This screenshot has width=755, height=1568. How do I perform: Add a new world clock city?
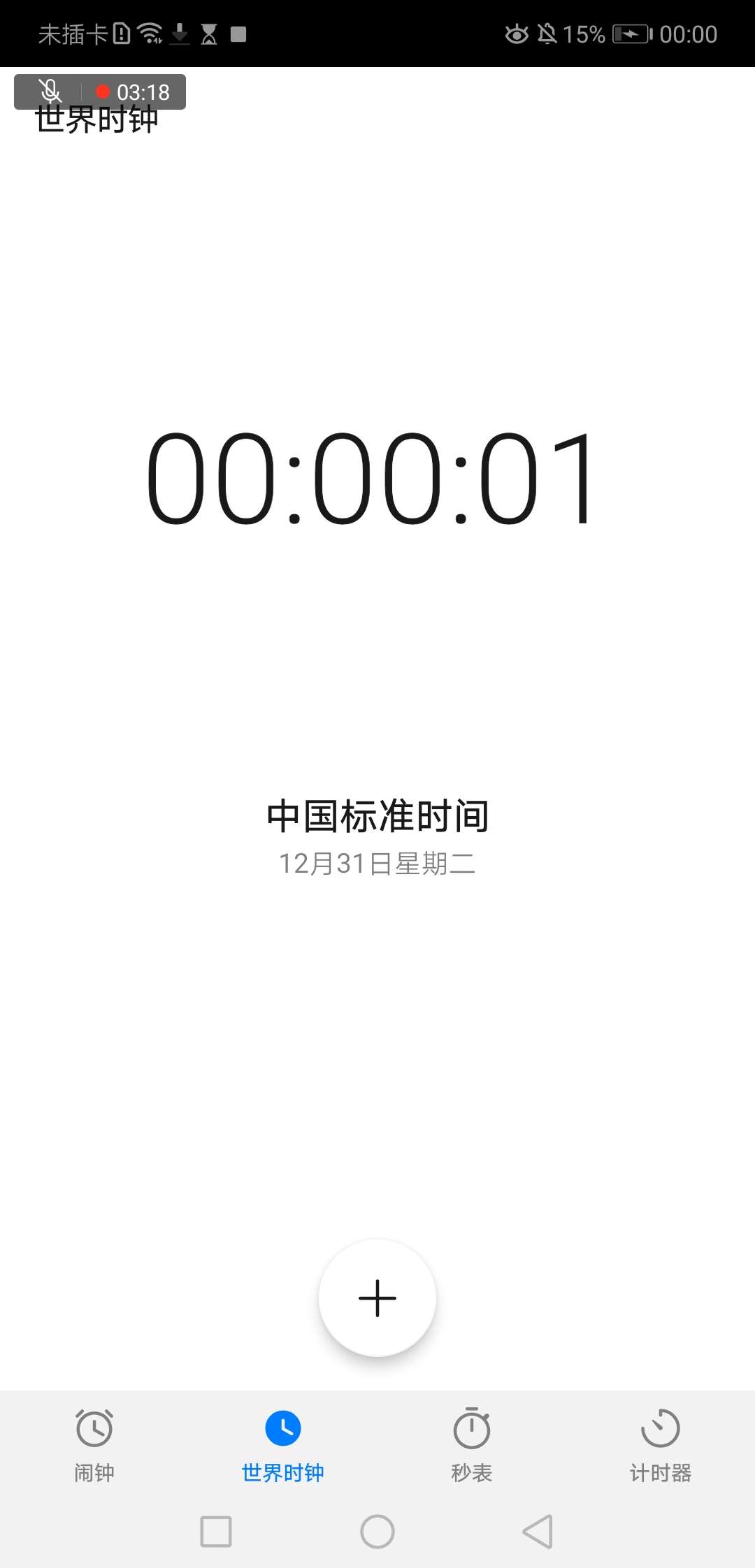point(377,1298)
